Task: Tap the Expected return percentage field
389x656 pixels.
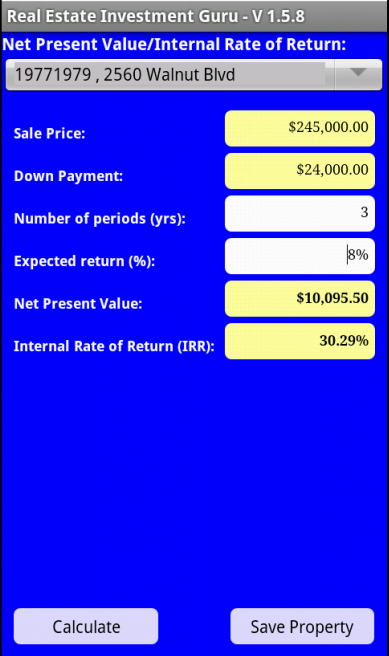Action: pos(299,256)
